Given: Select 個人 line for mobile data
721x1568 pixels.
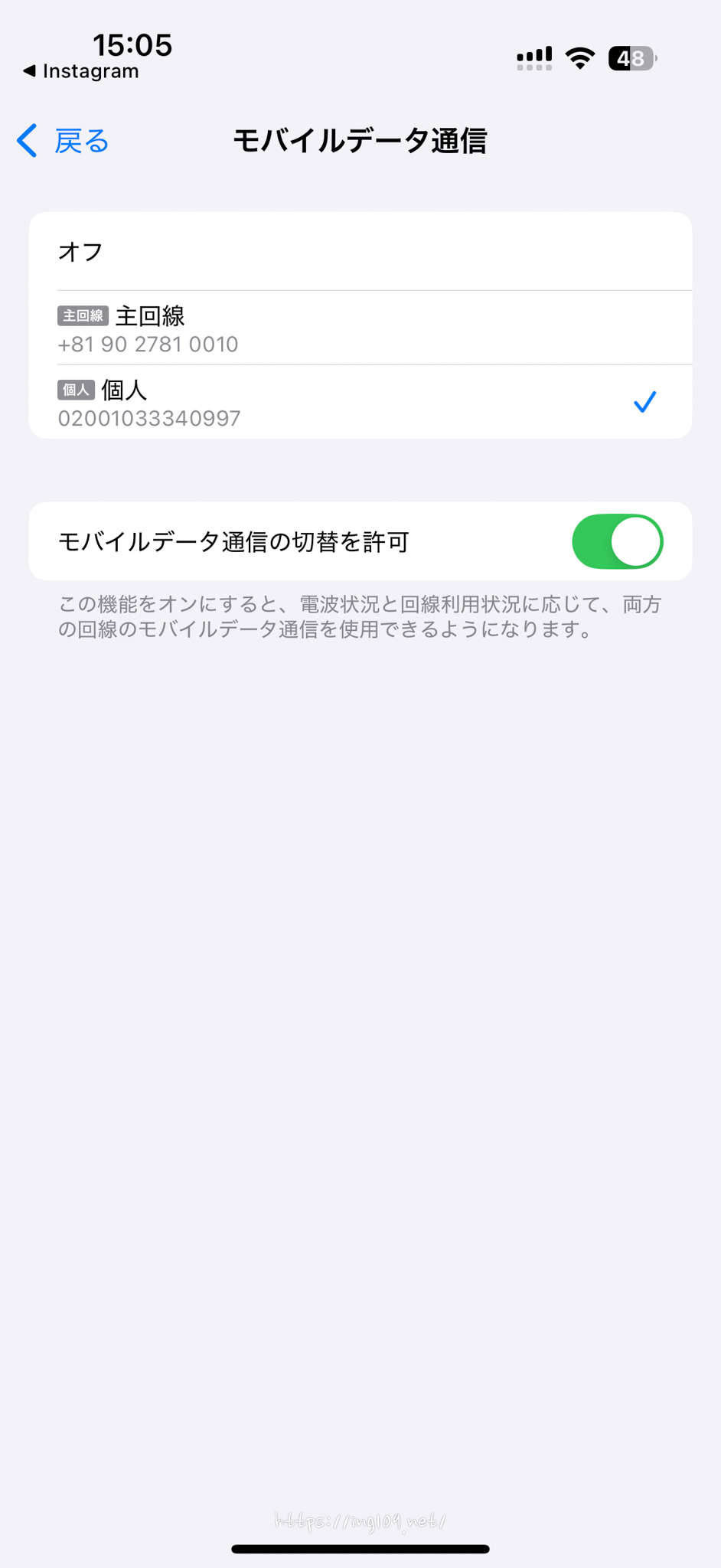Looking at the screenshot, I should point(360,403).
